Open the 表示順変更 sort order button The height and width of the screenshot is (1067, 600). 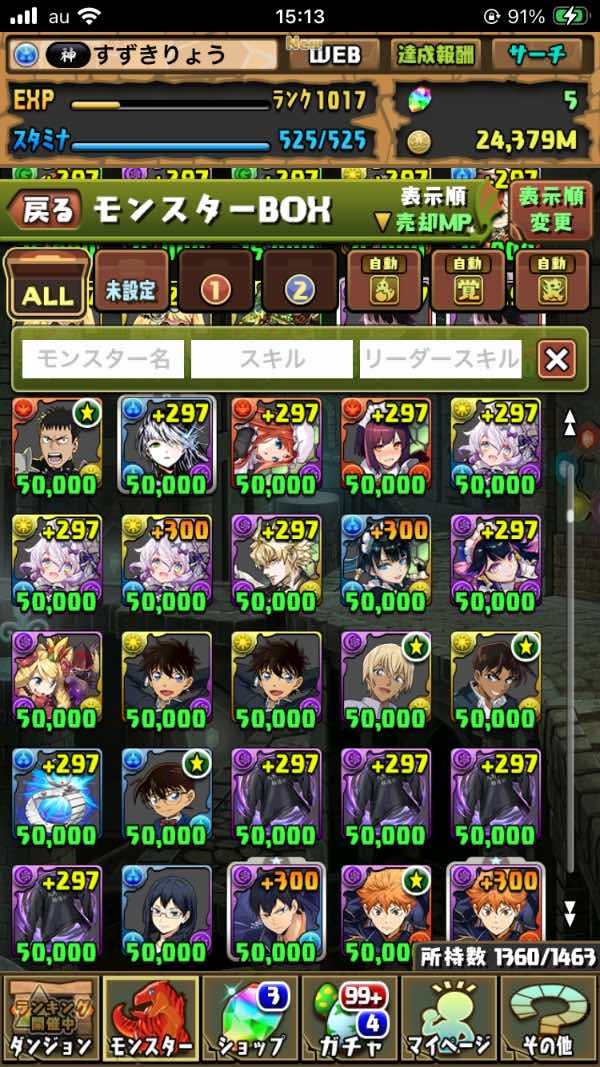coord(551,208)
